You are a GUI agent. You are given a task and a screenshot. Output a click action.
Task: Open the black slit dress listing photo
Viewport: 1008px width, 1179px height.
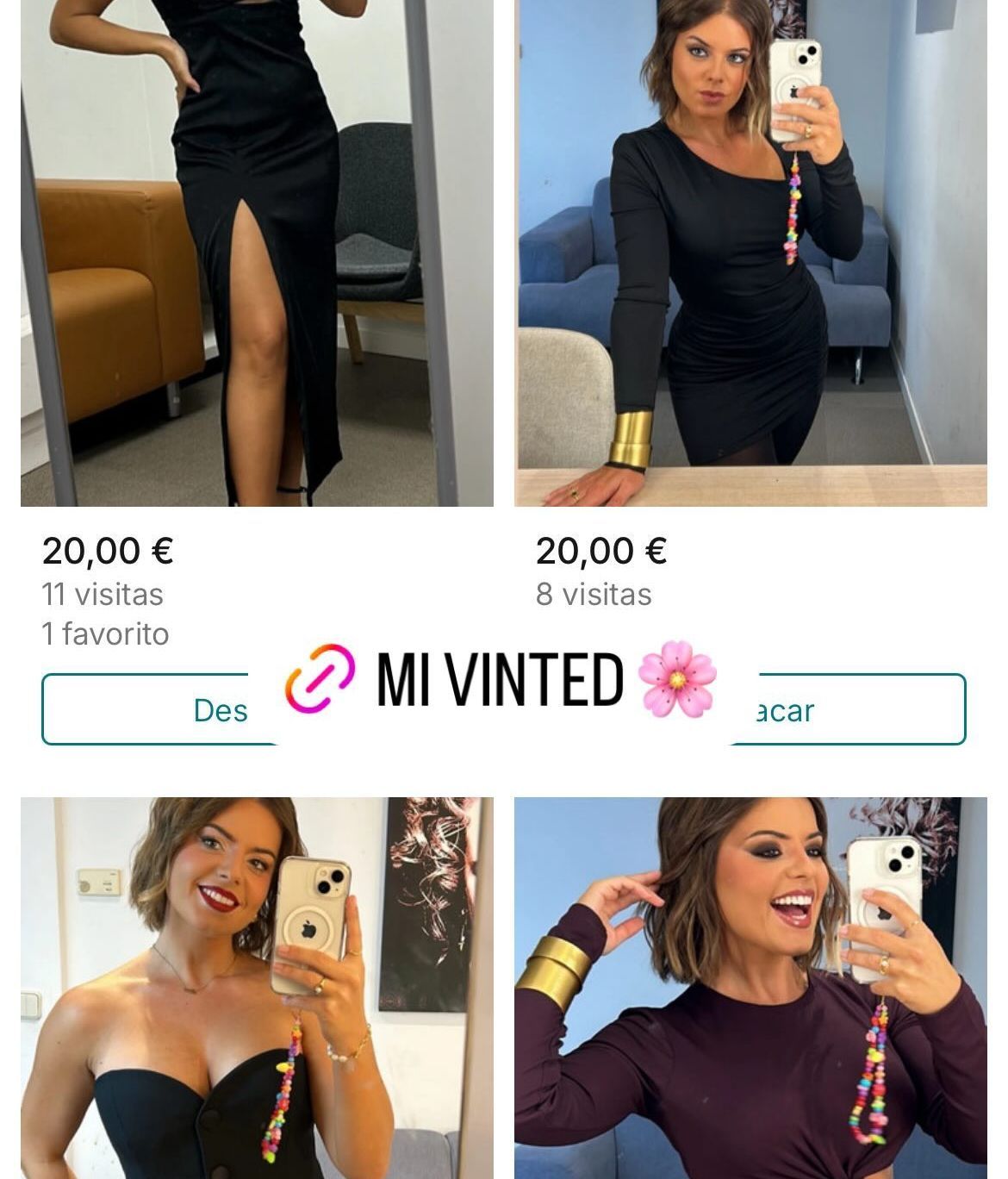tap(254, 254)
